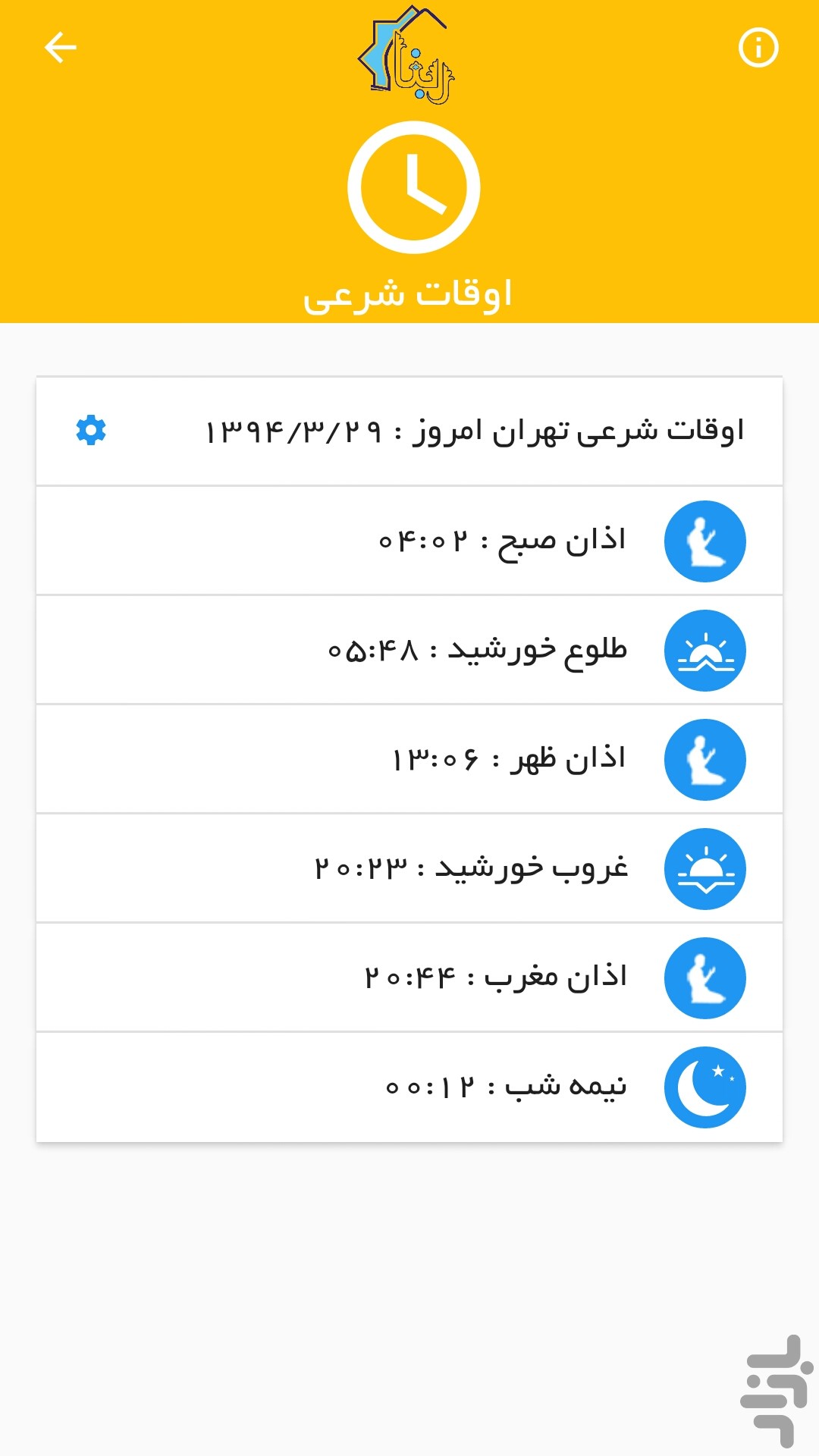Open prayer times settings gear

pos(91,430)
